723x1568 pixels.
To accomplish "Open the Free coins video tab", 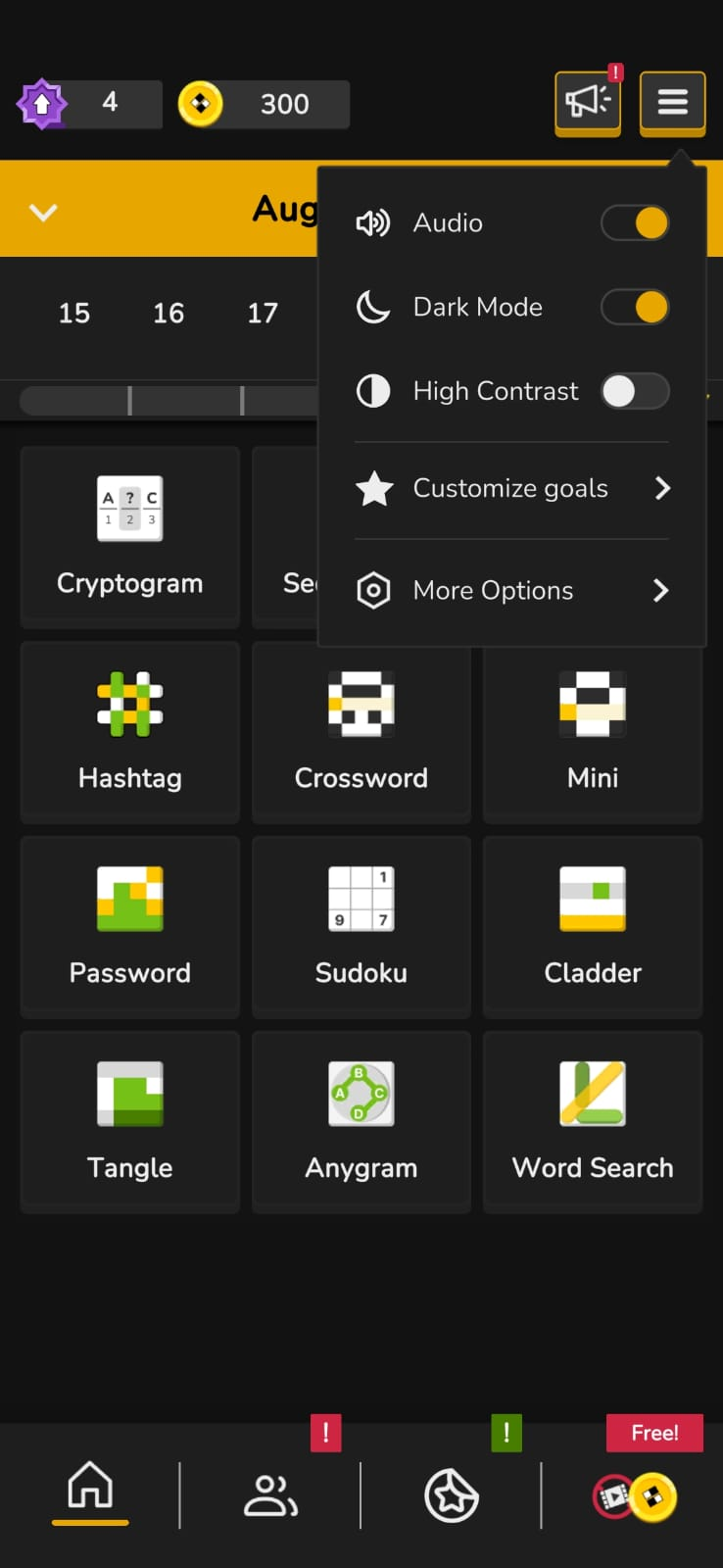I will [x=635, y=1495].
